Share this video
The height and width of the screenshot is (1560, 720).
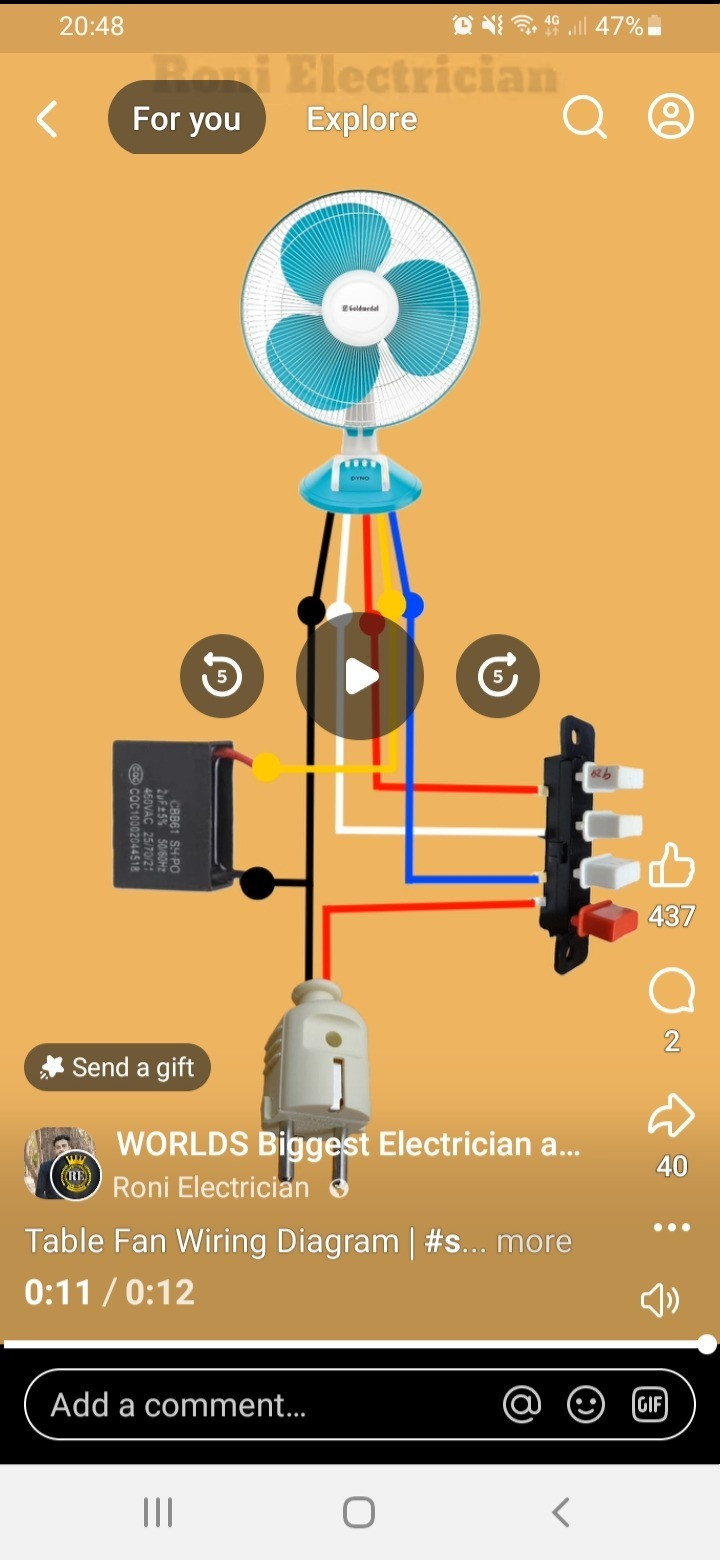pyautogui.click(x=671, y=1117)
